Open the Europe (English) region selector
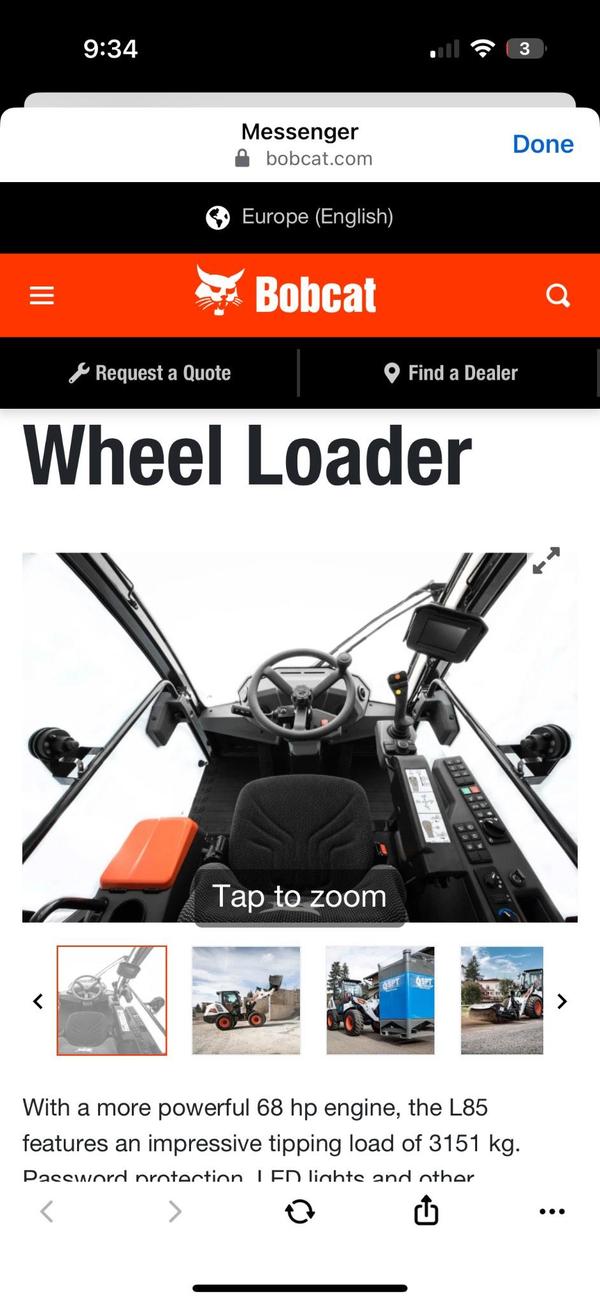The image size is (600, 1304). tap(300, 217)
